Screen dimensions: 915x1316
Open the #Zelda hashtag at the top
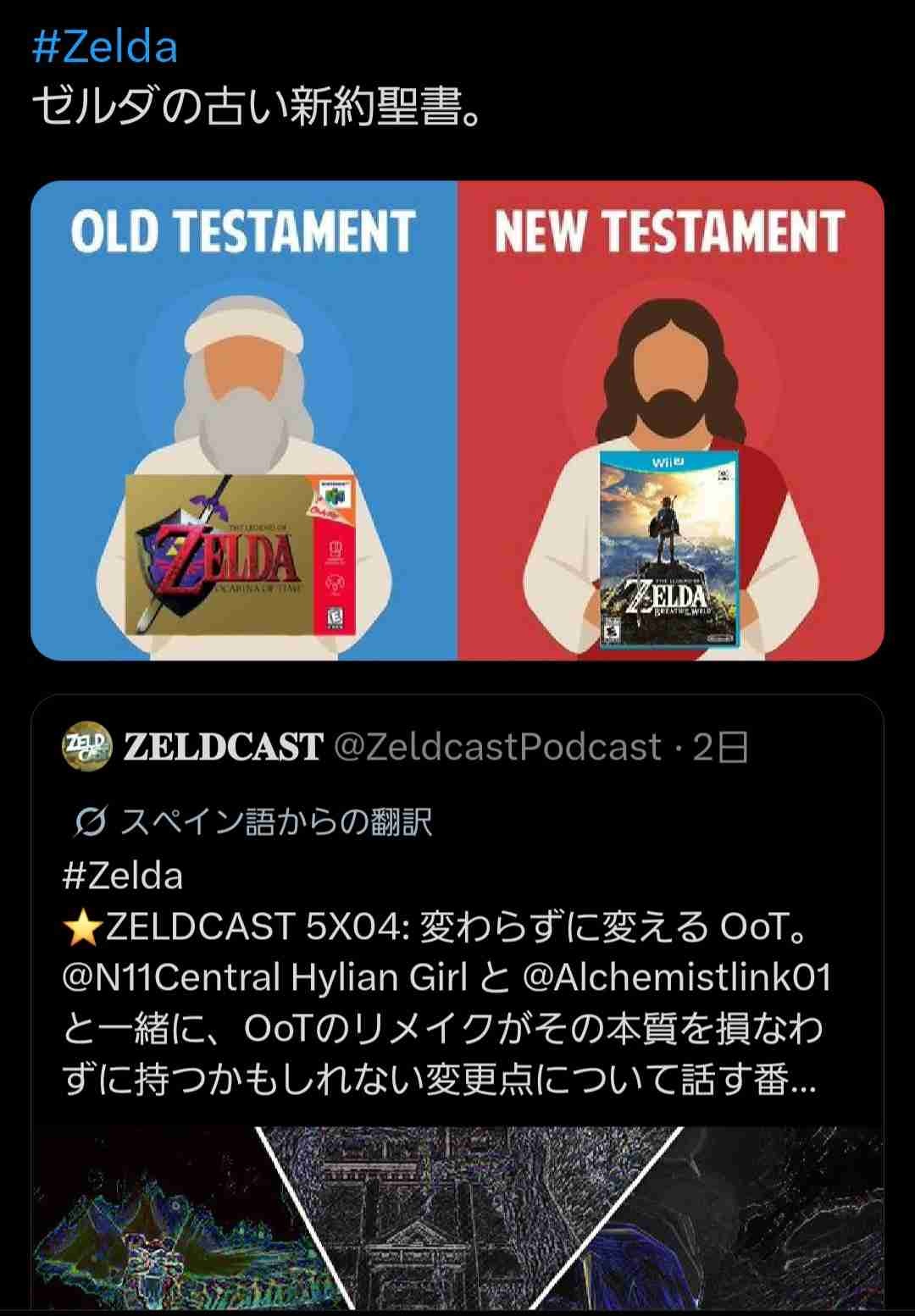(104, 47)
